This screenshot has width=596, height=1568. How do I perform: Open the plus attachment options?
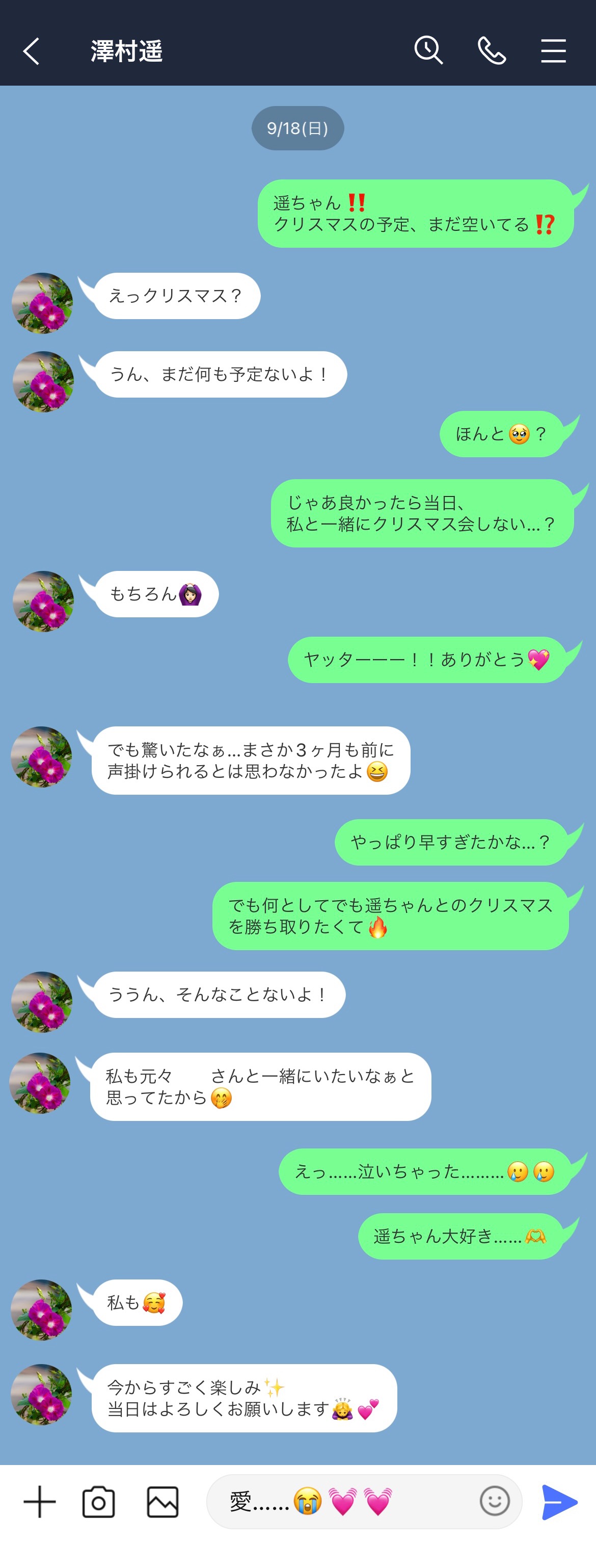click(40, 1501)
